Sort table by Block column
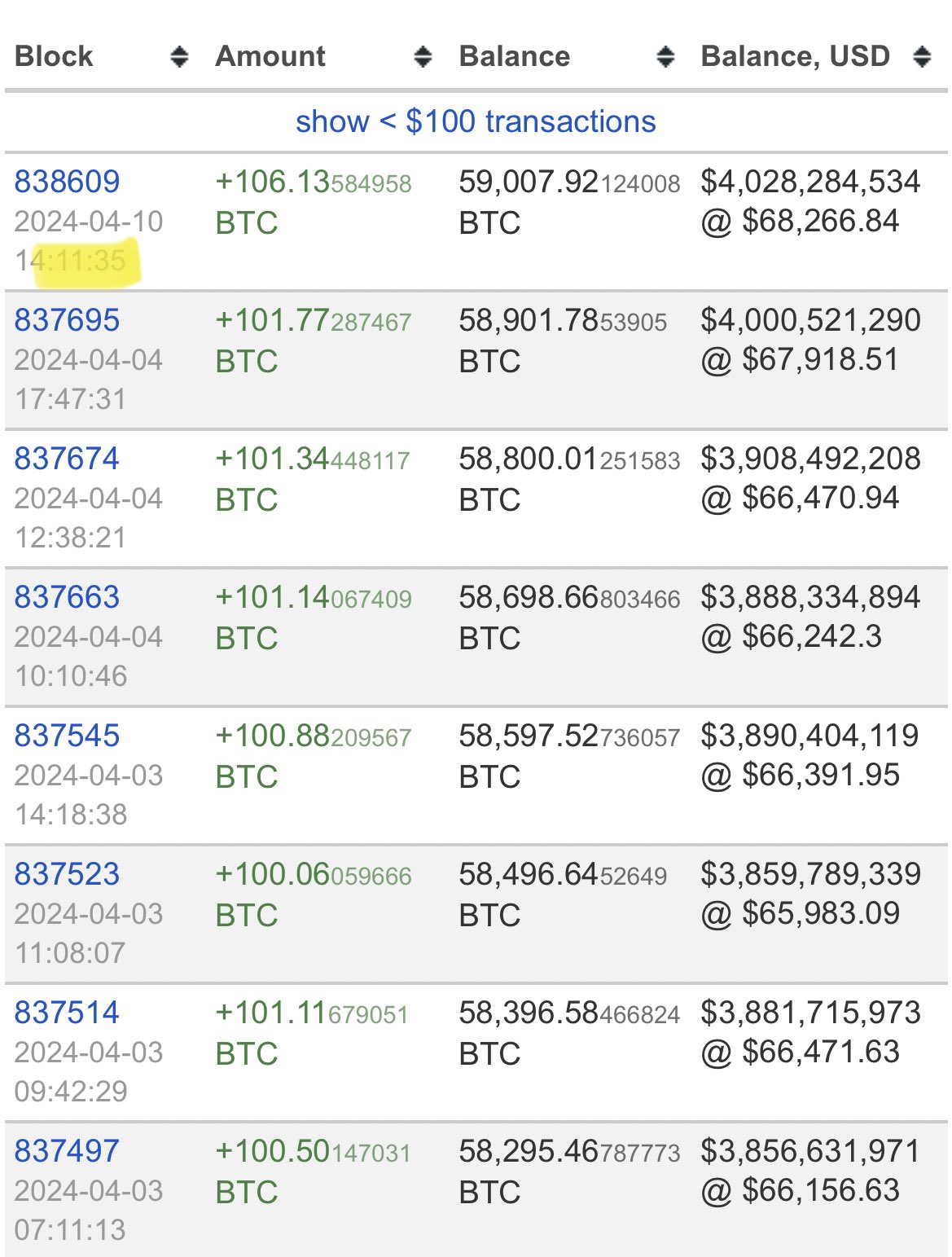The height and width of the screenshot is (1257, 952). click(179, 57)
